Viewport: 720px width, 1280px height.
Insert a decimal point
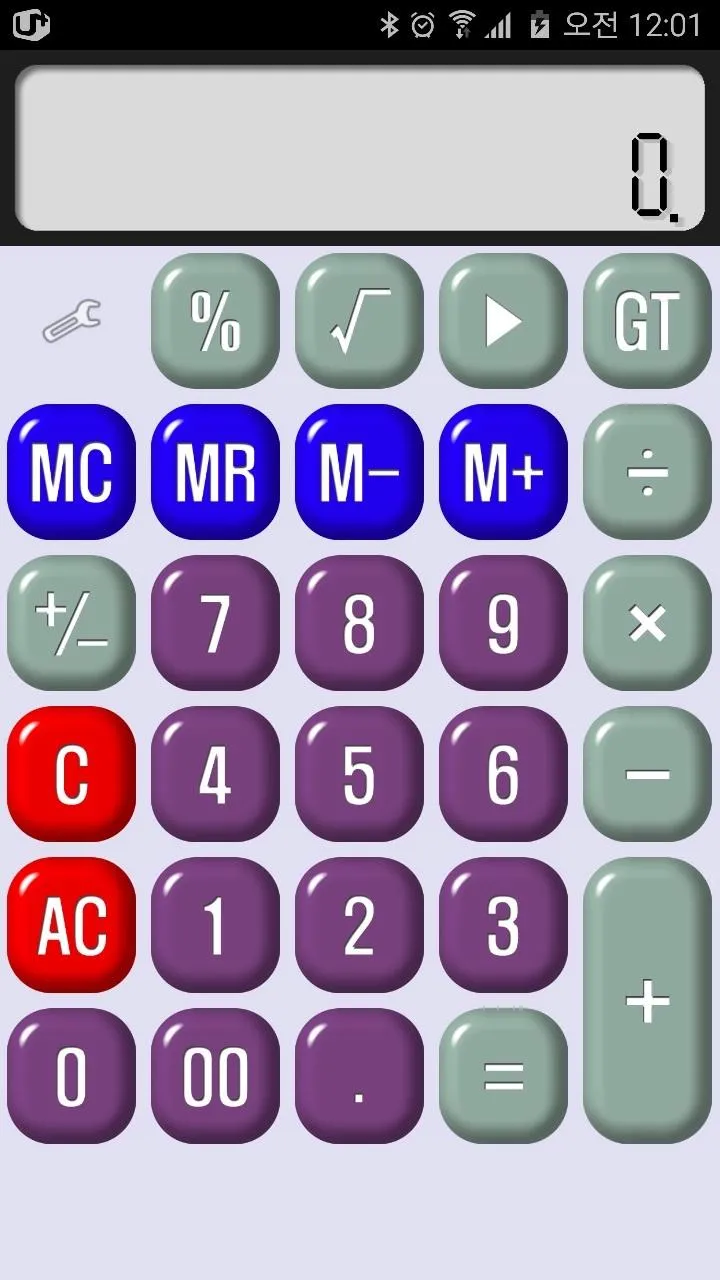click(359, 1076)
